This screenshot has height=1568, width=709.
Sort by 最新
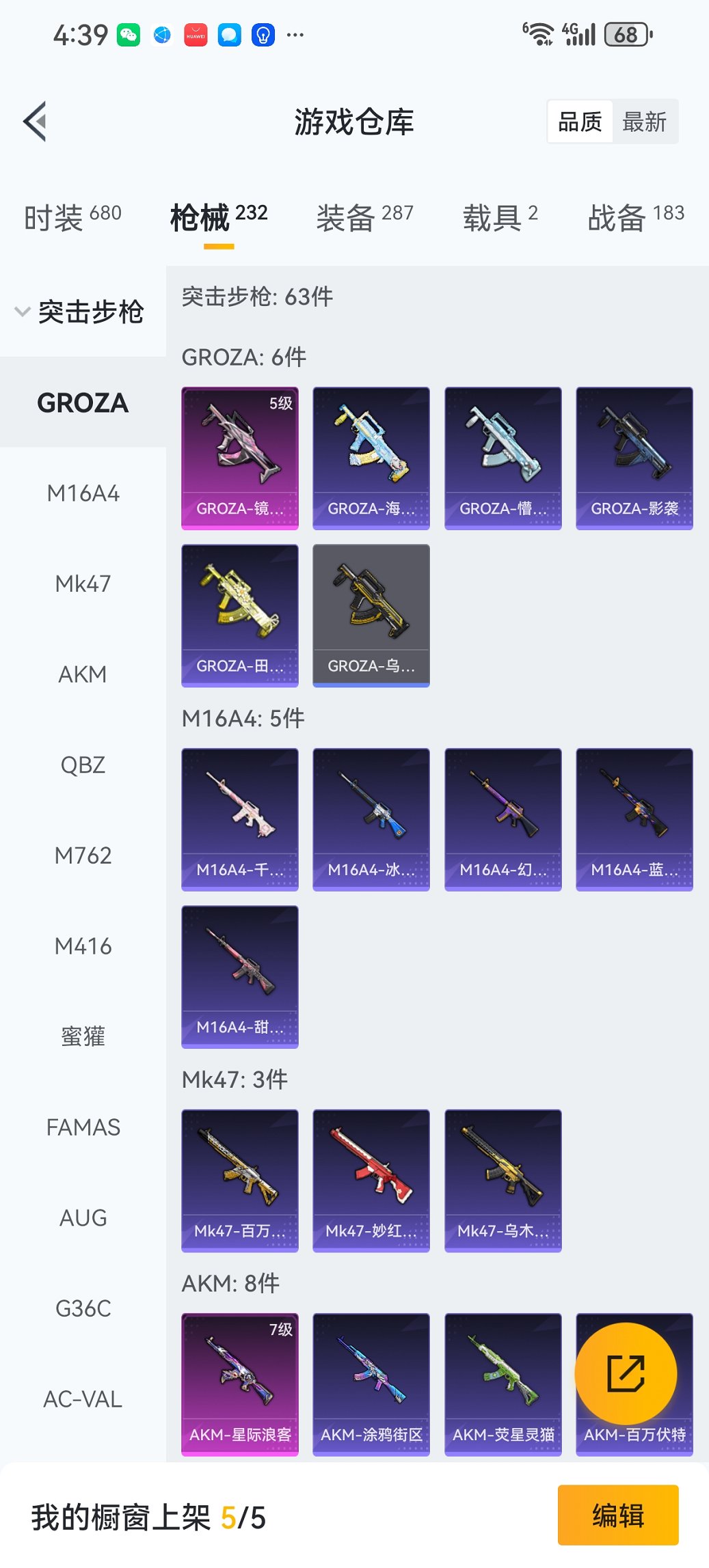(644, 122)
